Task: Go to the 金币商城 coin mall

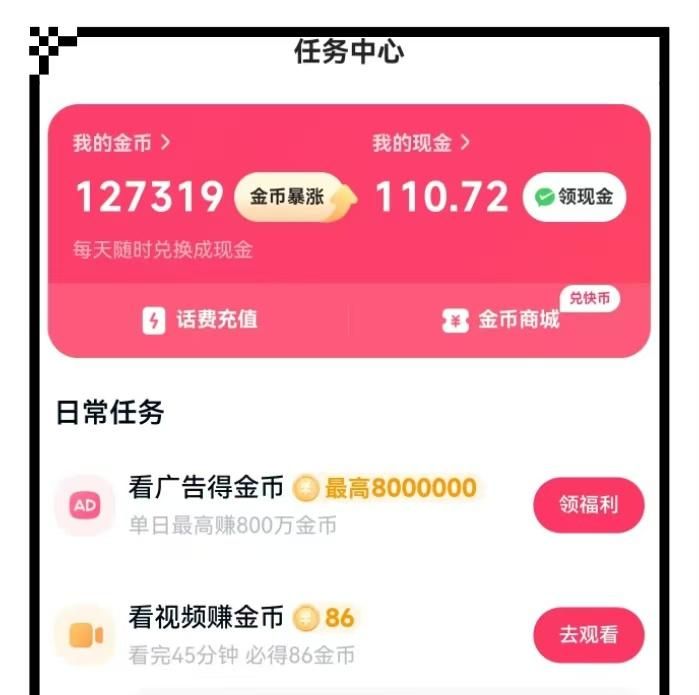Action: (502, 320)
